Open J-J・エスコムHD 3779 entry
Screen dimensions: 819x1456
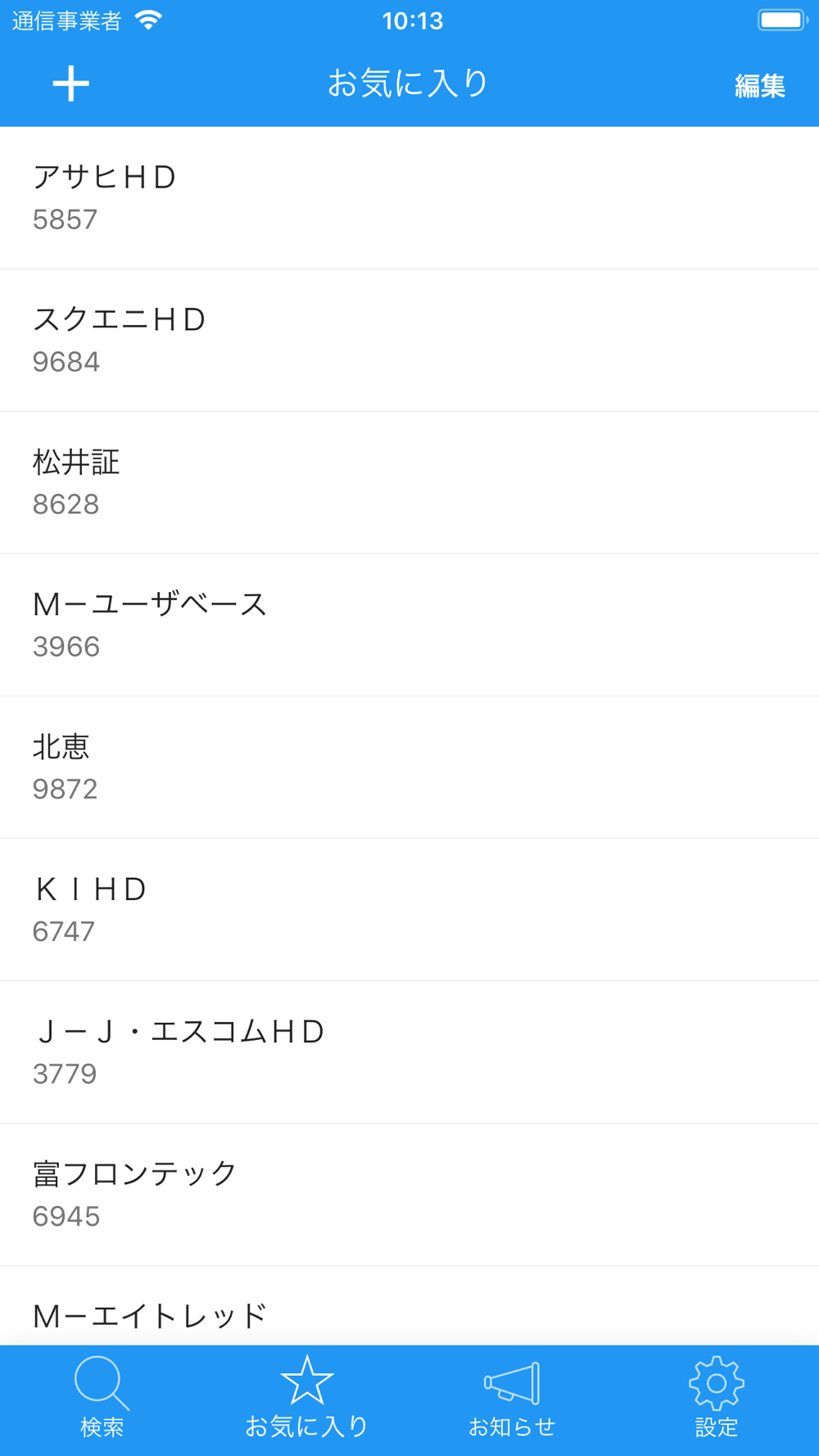409,1052
